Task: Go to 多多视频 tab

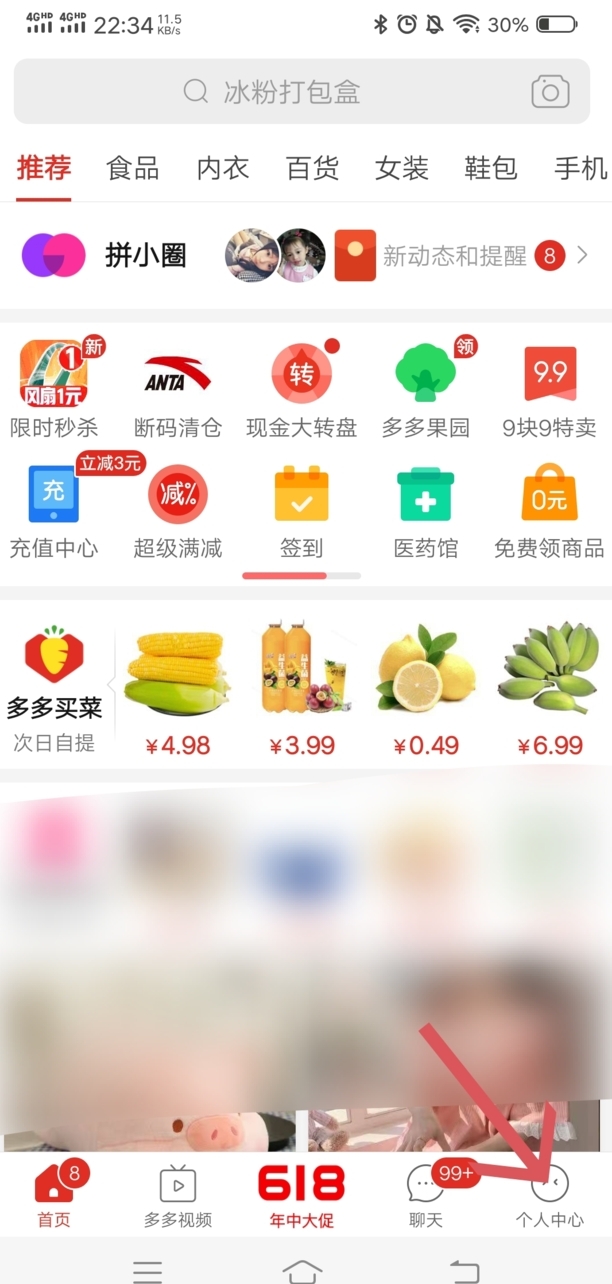Action: [178, 1196]
